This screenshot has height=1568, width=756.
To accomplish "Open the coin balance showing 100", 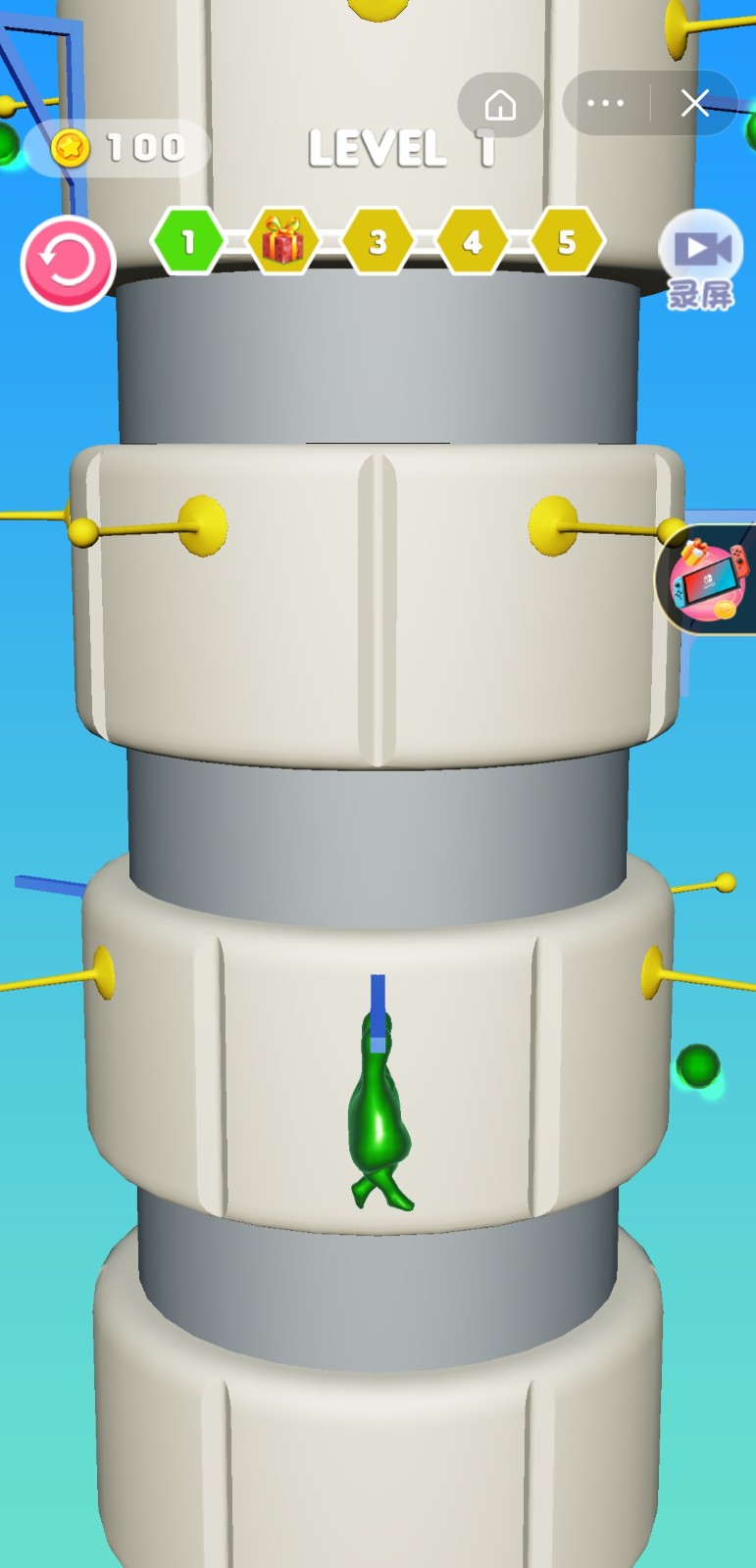I will [x=118, y=148].
